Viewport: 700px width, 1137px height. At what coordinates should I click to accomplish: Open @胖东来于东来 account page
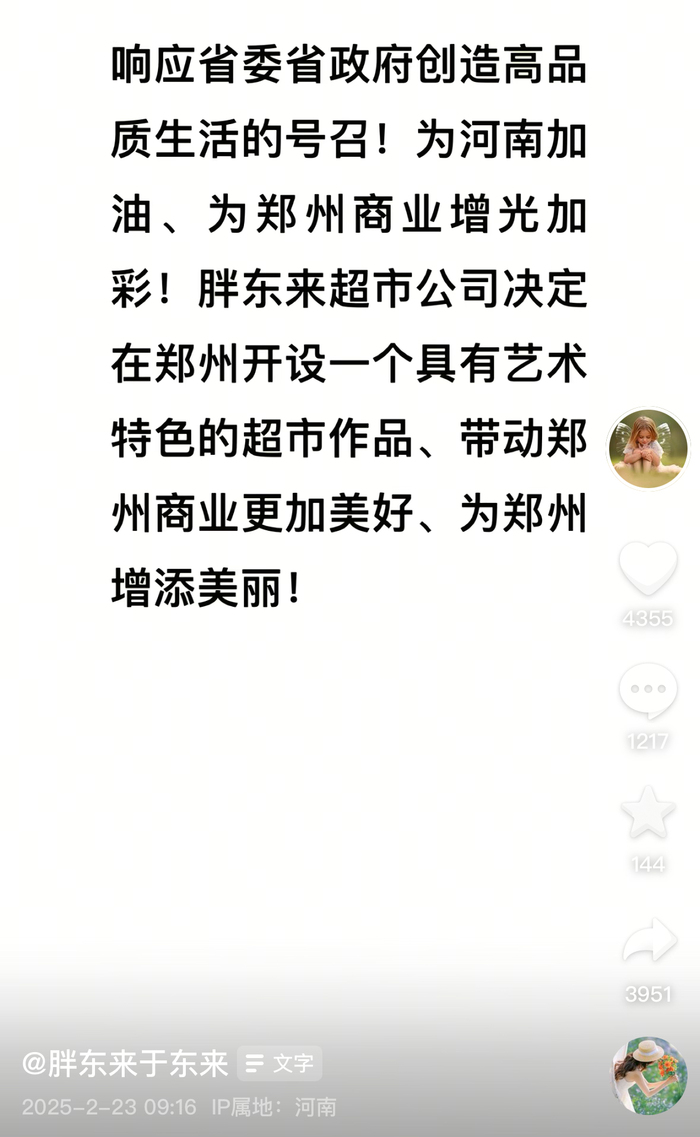125,1063
